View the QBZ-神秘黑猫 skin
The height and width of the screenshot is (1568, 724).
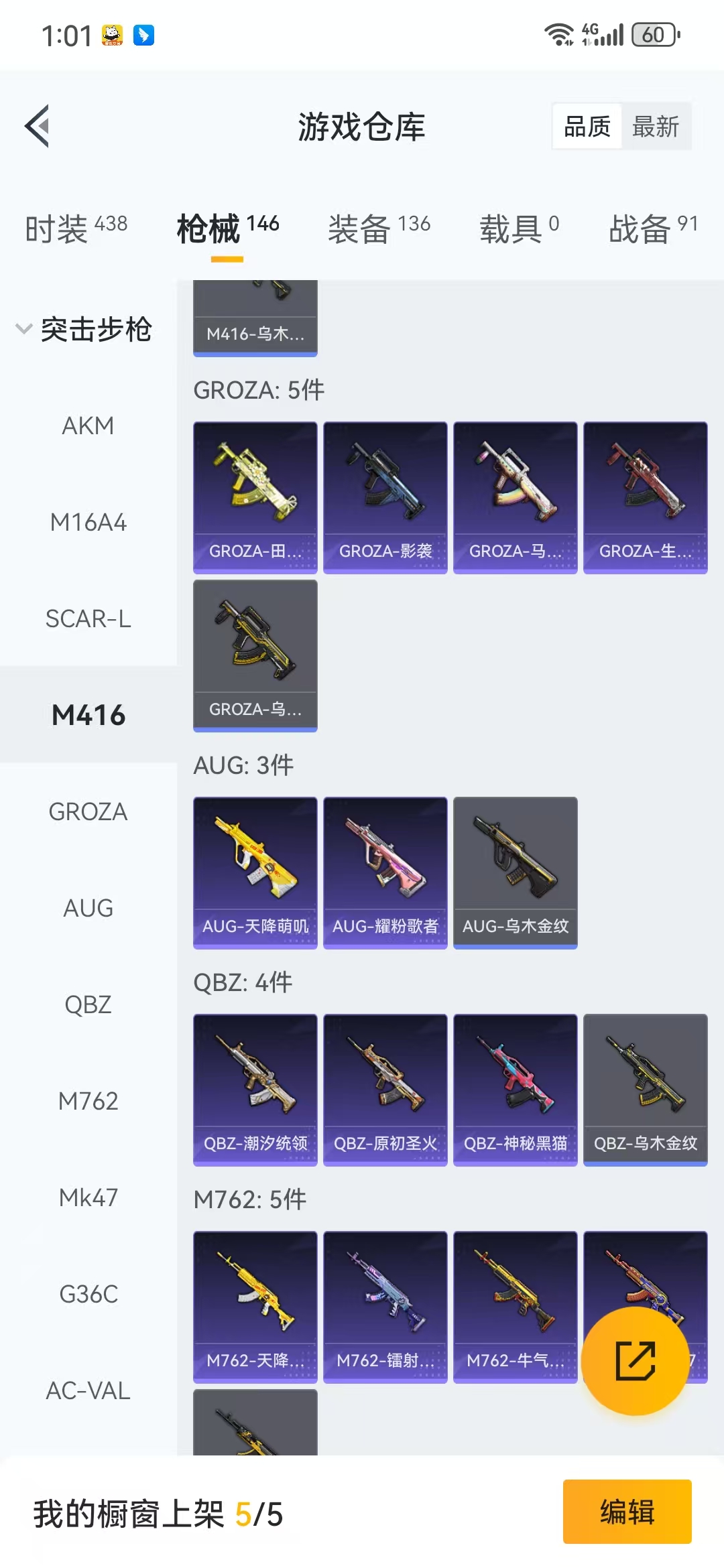pos(516,1090)
